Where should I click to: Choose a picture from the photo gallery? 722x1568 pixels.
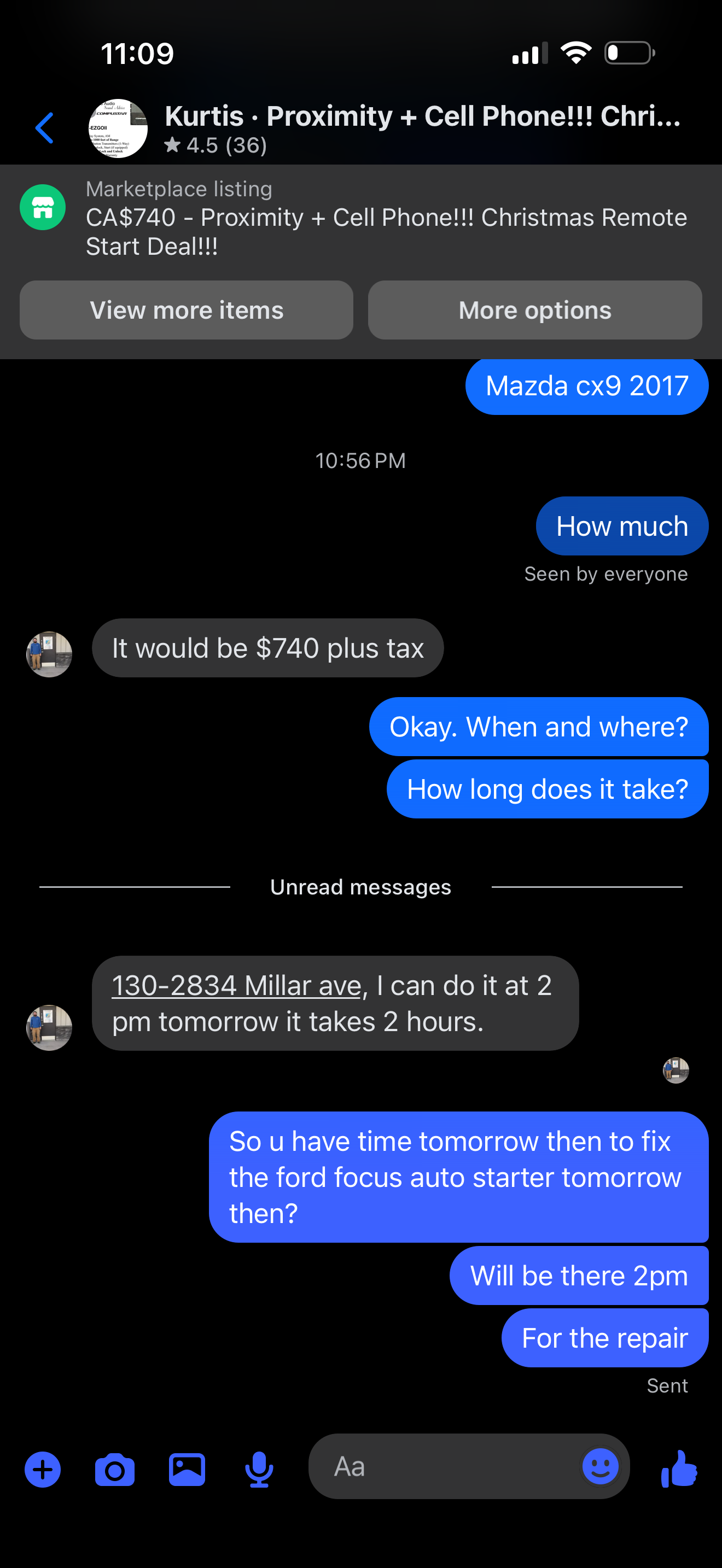(x=187, y=1470)
